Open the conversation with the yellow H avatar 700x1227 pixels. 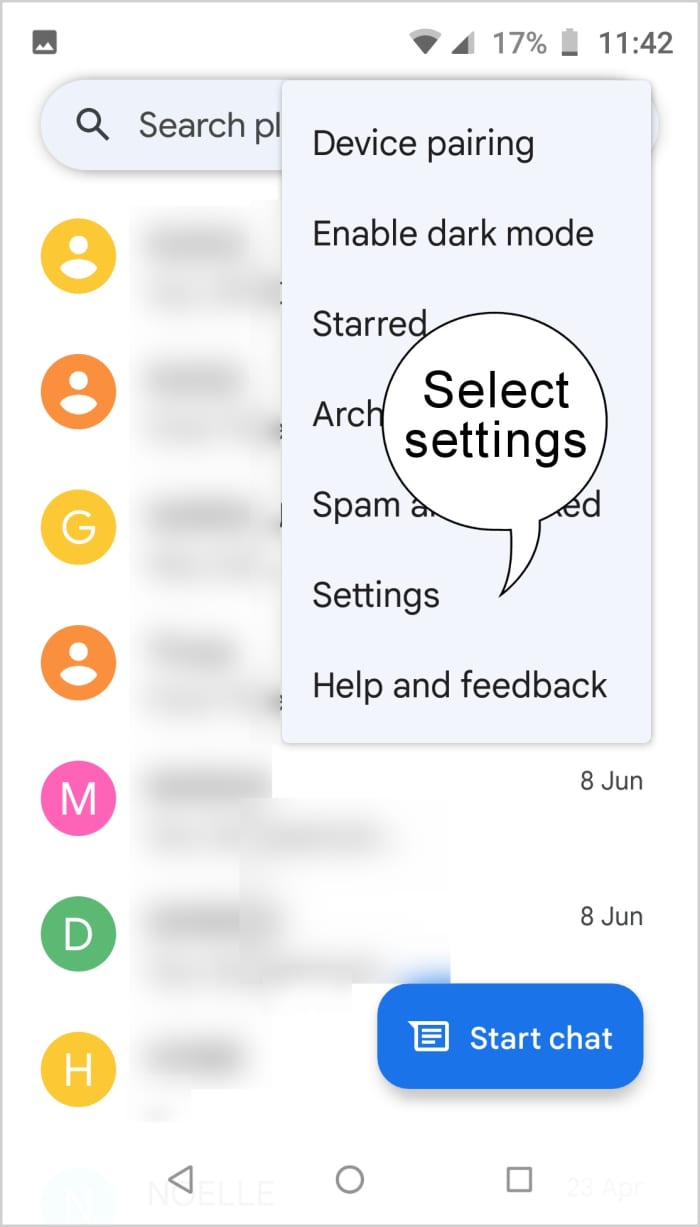pos(200,1070)
